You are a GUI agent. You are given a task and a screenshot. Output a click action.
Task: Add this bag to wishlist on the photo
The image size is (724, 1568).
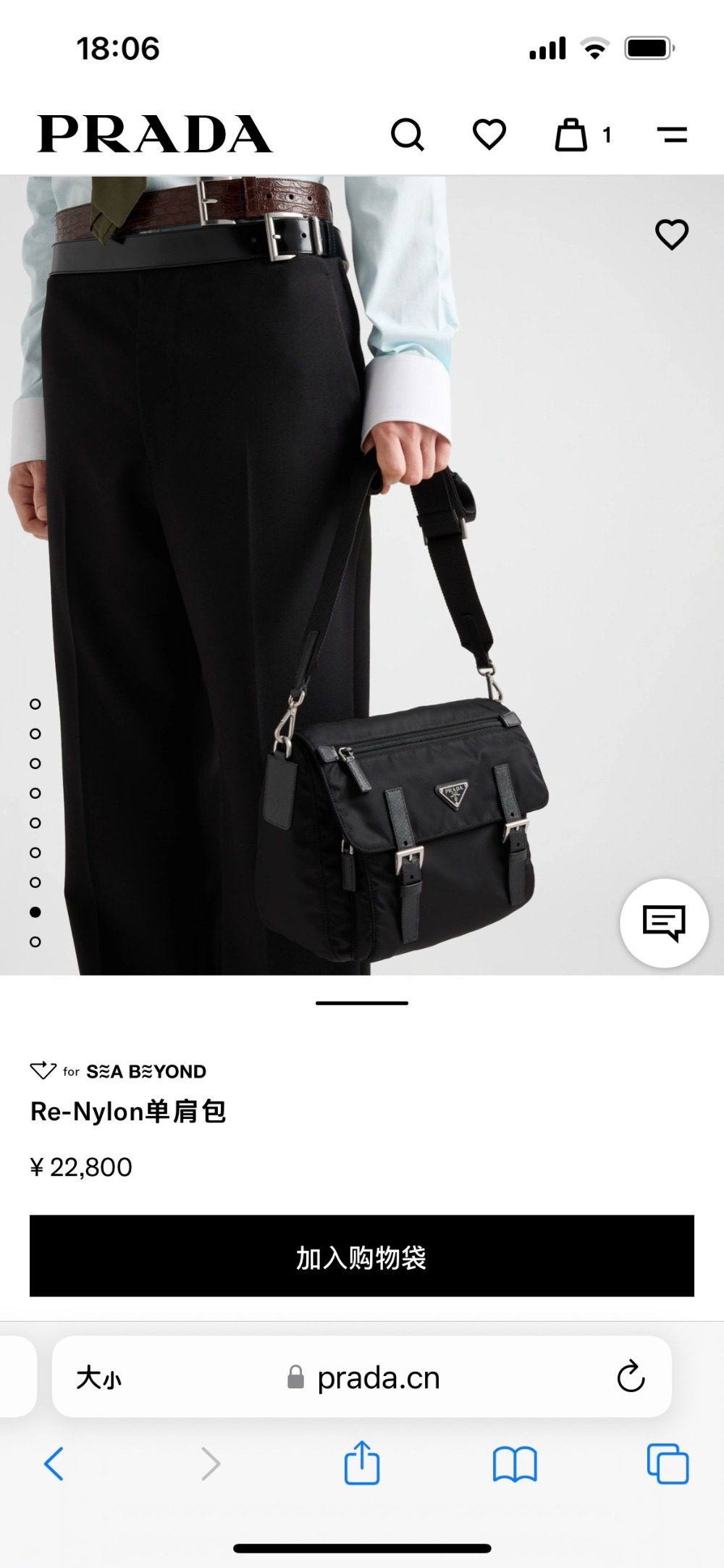(671, 235)
